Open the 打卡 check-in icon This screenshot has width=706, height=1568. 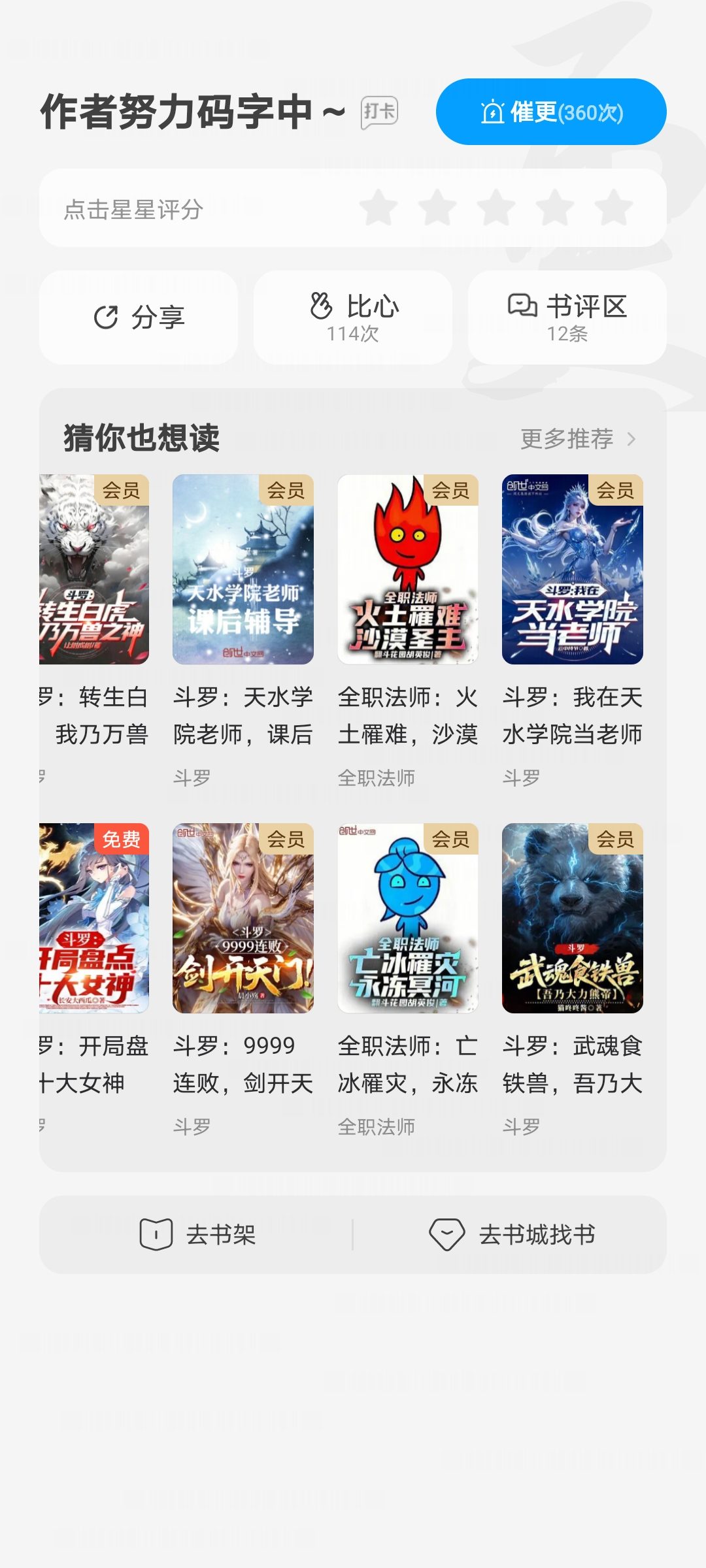click(379, 112)
